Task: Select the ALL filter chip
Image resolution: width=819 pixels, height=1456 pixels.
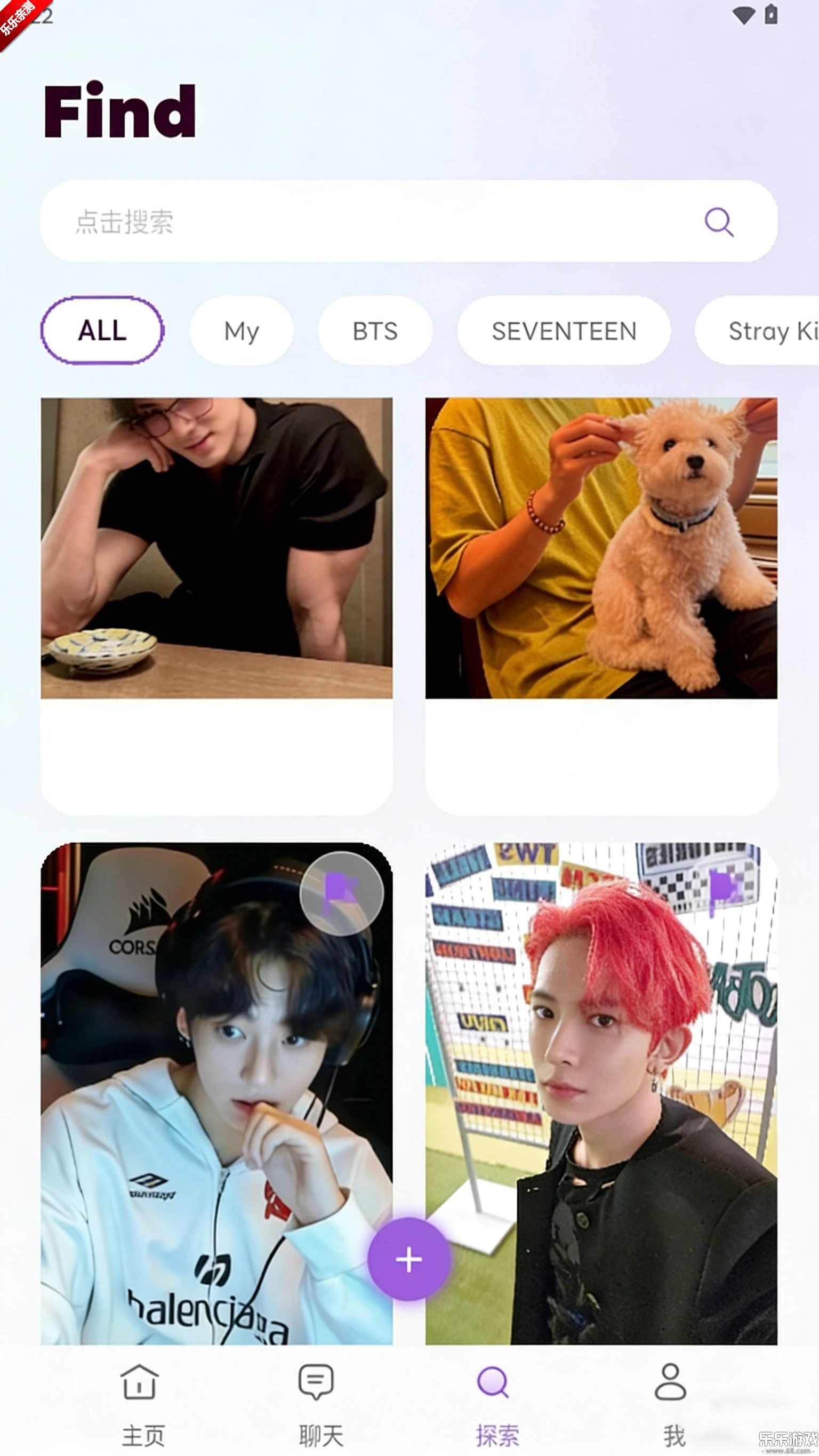Action: coord(102,331)
